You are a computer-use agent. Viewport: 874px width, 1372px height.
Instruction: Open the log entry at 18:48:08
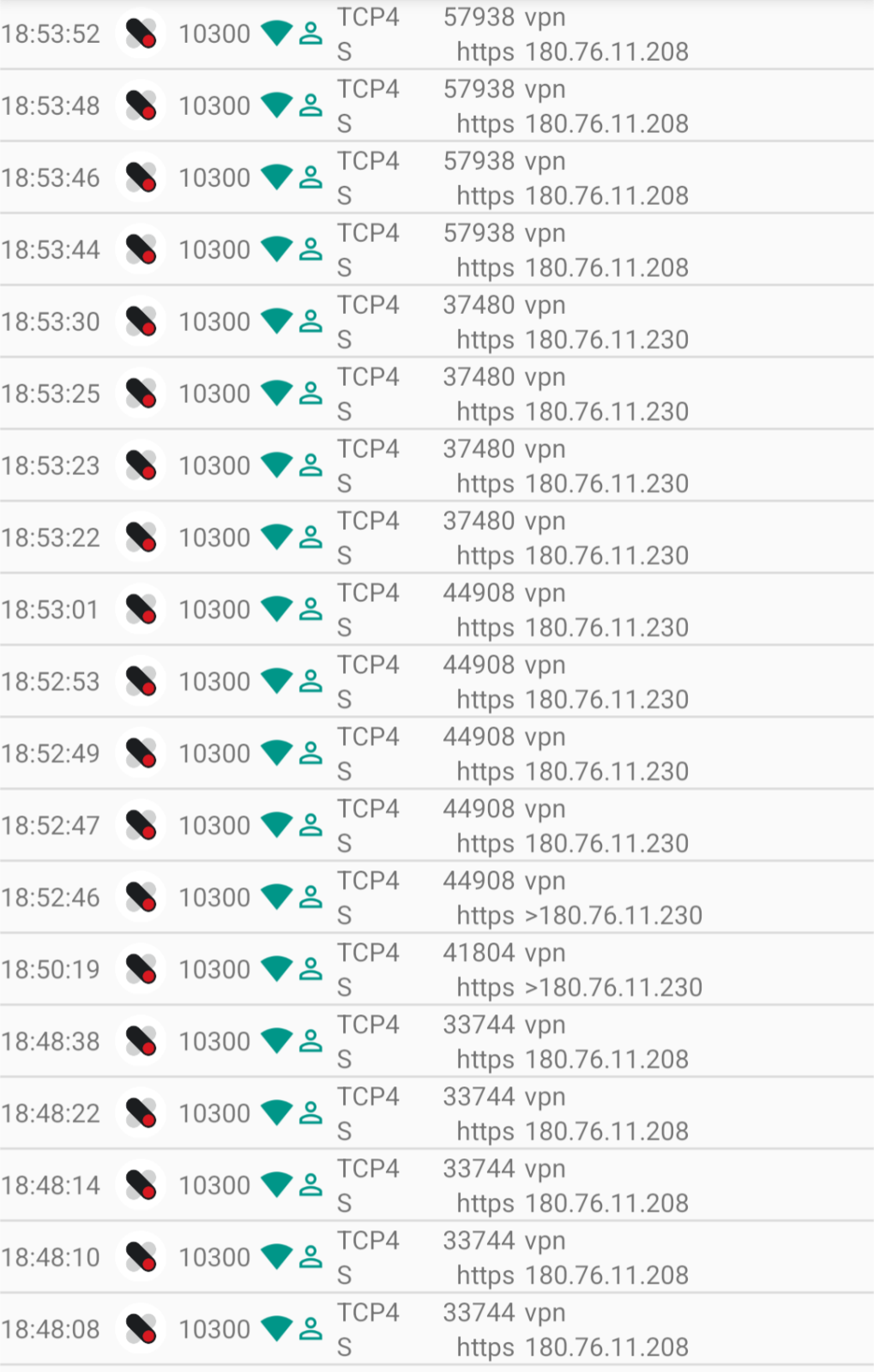(x=437, y=1331)
